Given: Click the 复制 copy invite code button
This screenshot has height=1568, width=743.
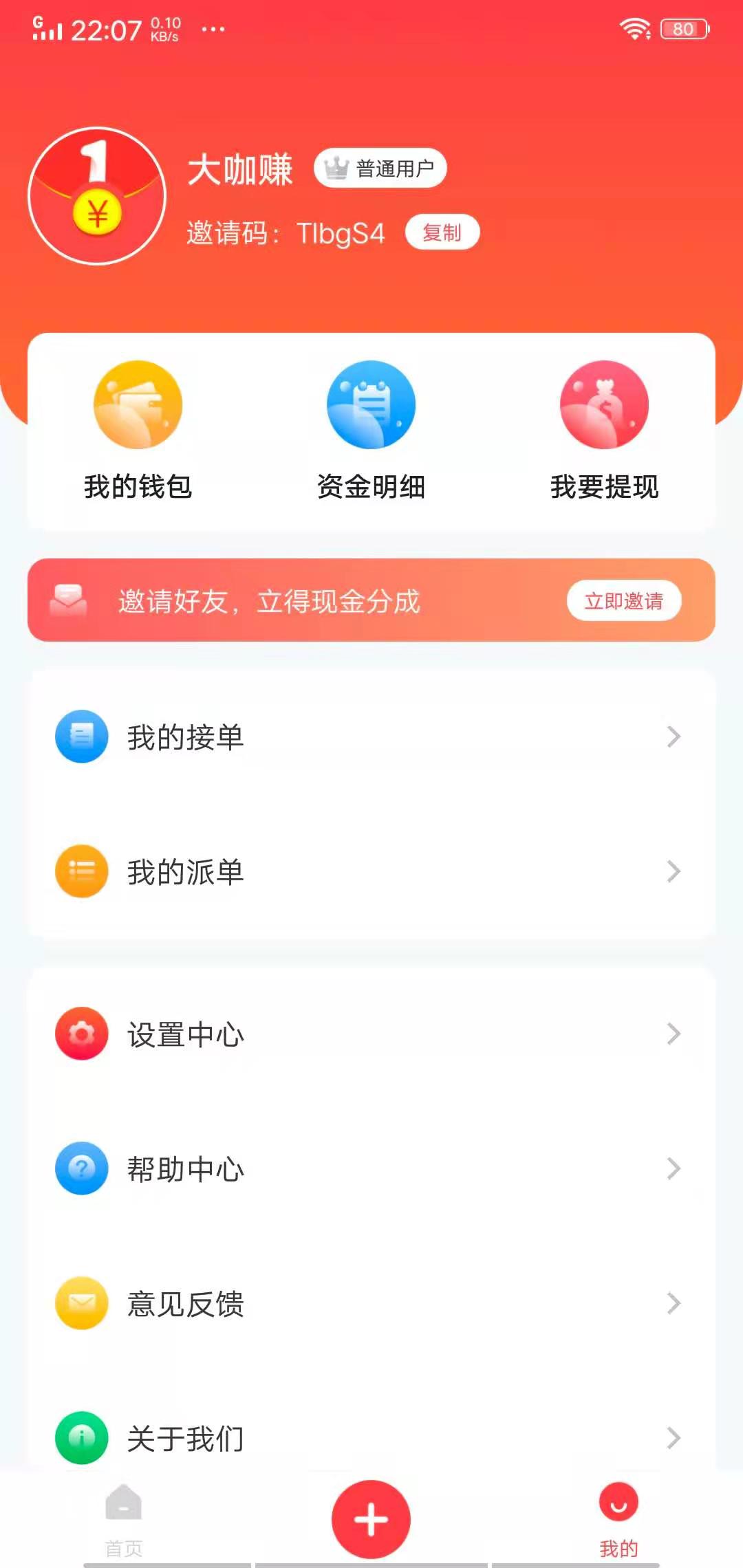Looking at the screenshot, I should pos(442,232).
